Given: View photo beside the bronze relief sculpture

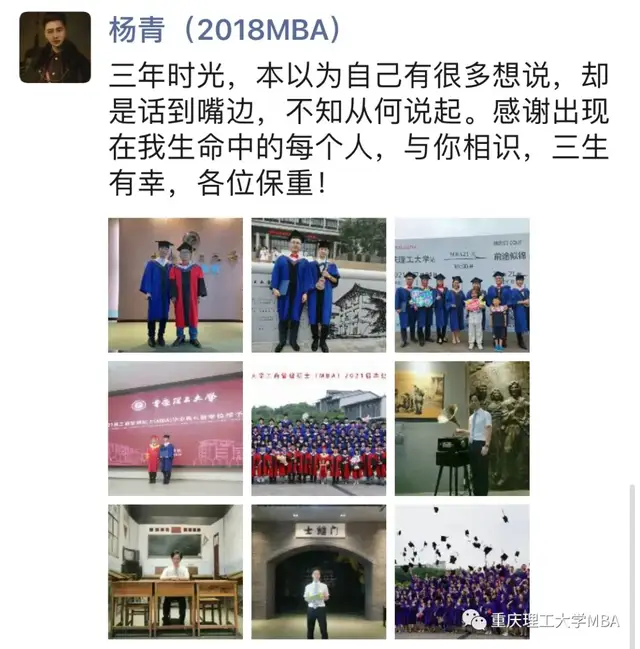Looking at the screenshot, I should 462,428.
